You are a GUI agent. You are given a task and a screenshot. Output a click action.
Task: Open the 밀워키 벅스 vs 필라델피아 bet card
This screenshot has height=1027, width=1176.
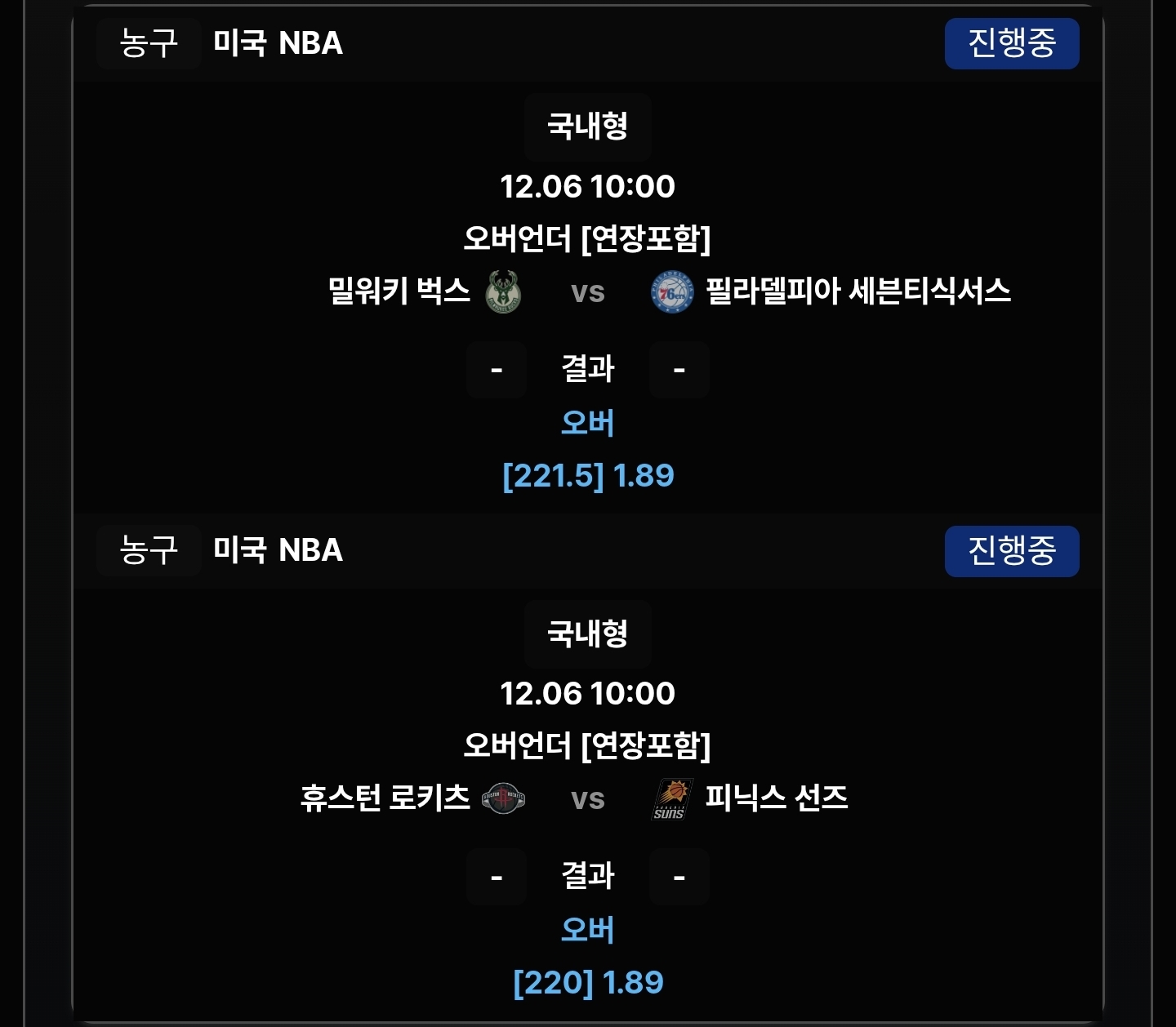coord(588,291)
